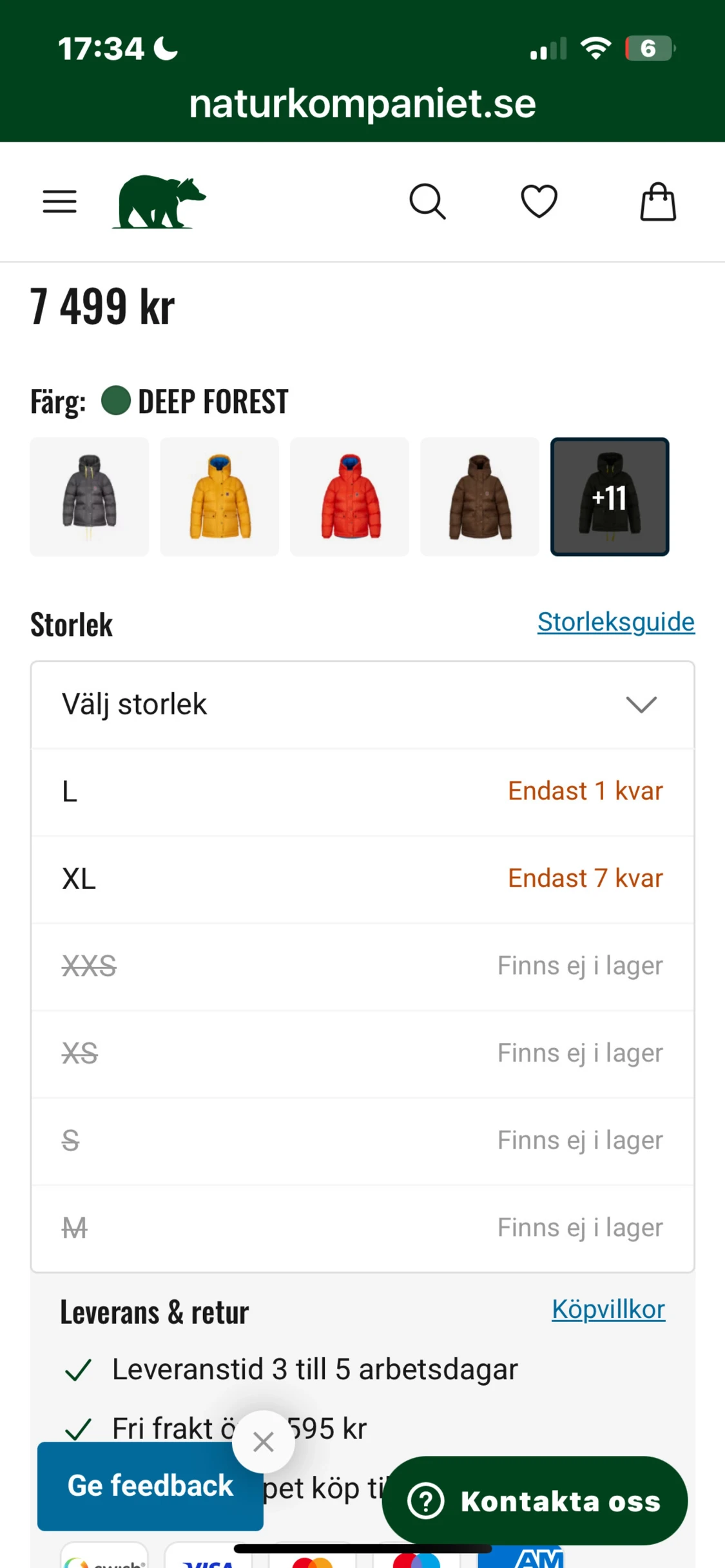Open the wishlist heart icon
This screenshot has width=725, height=1568.
click(539, 201)
